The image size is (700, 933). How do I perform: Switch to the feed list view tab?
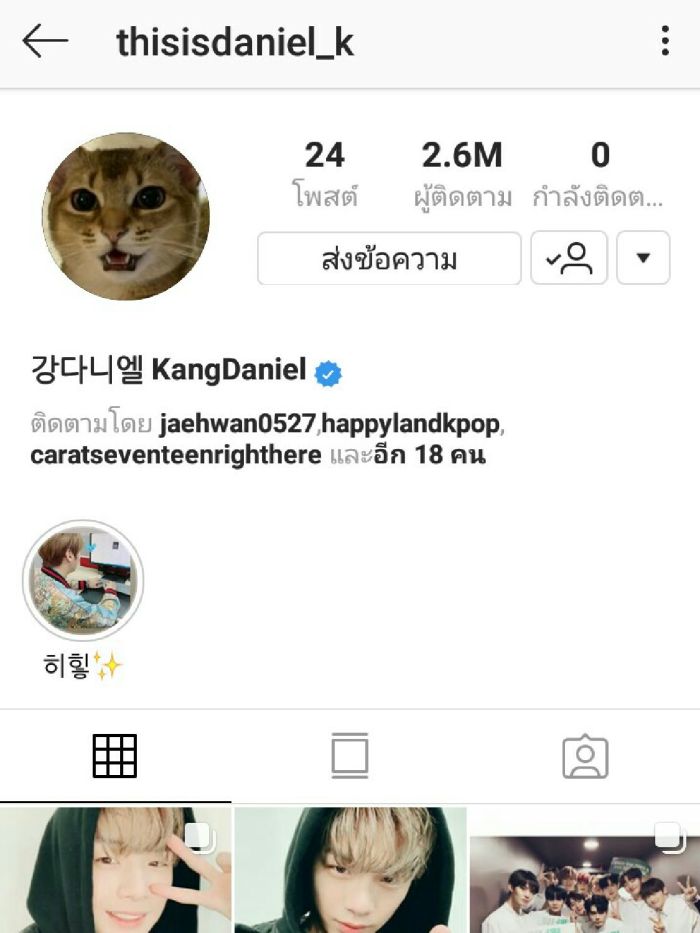tap(350, 756)
